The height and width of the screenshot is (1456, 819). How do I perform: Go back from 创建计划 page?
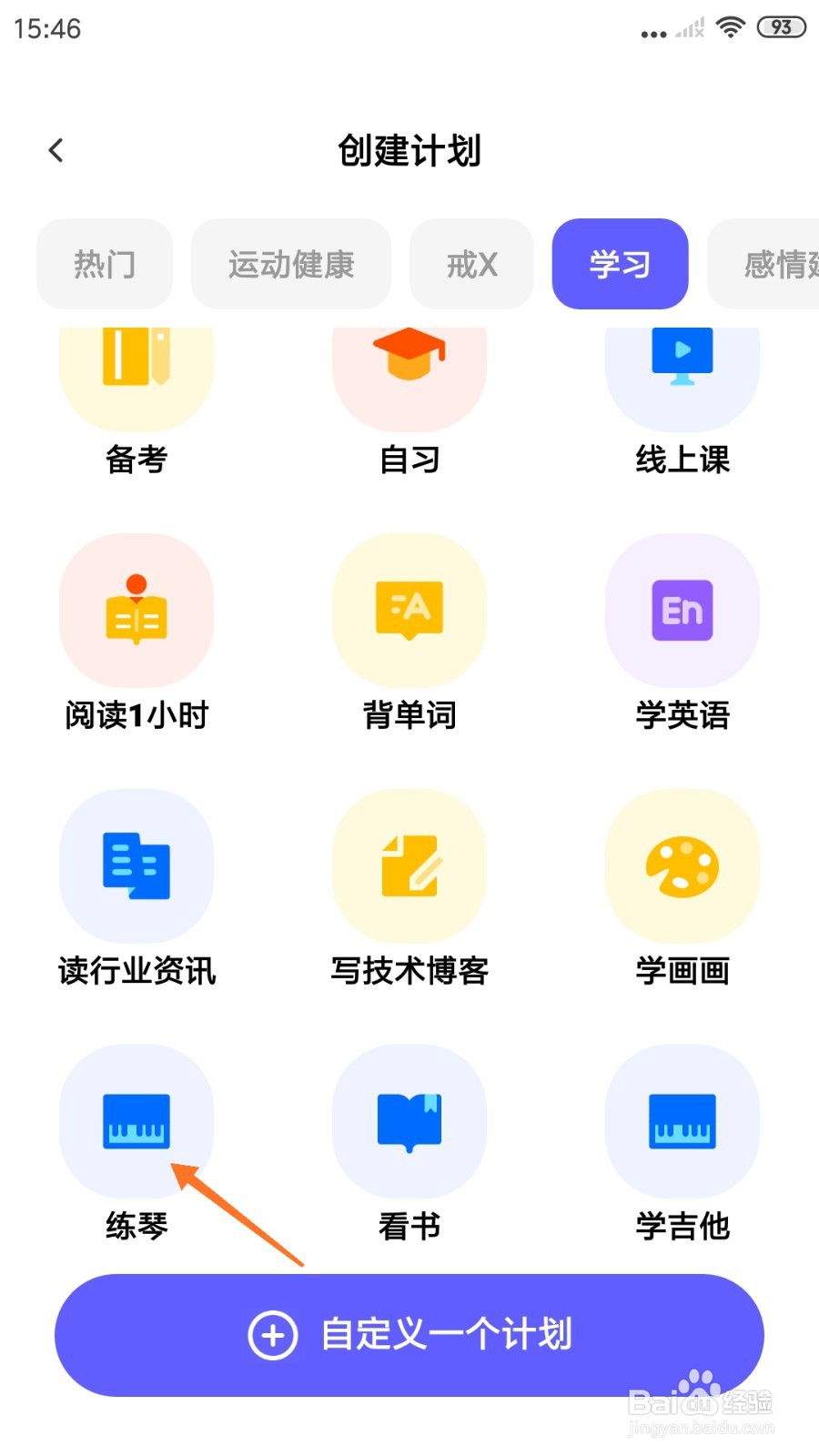click(x=56, y=150)
